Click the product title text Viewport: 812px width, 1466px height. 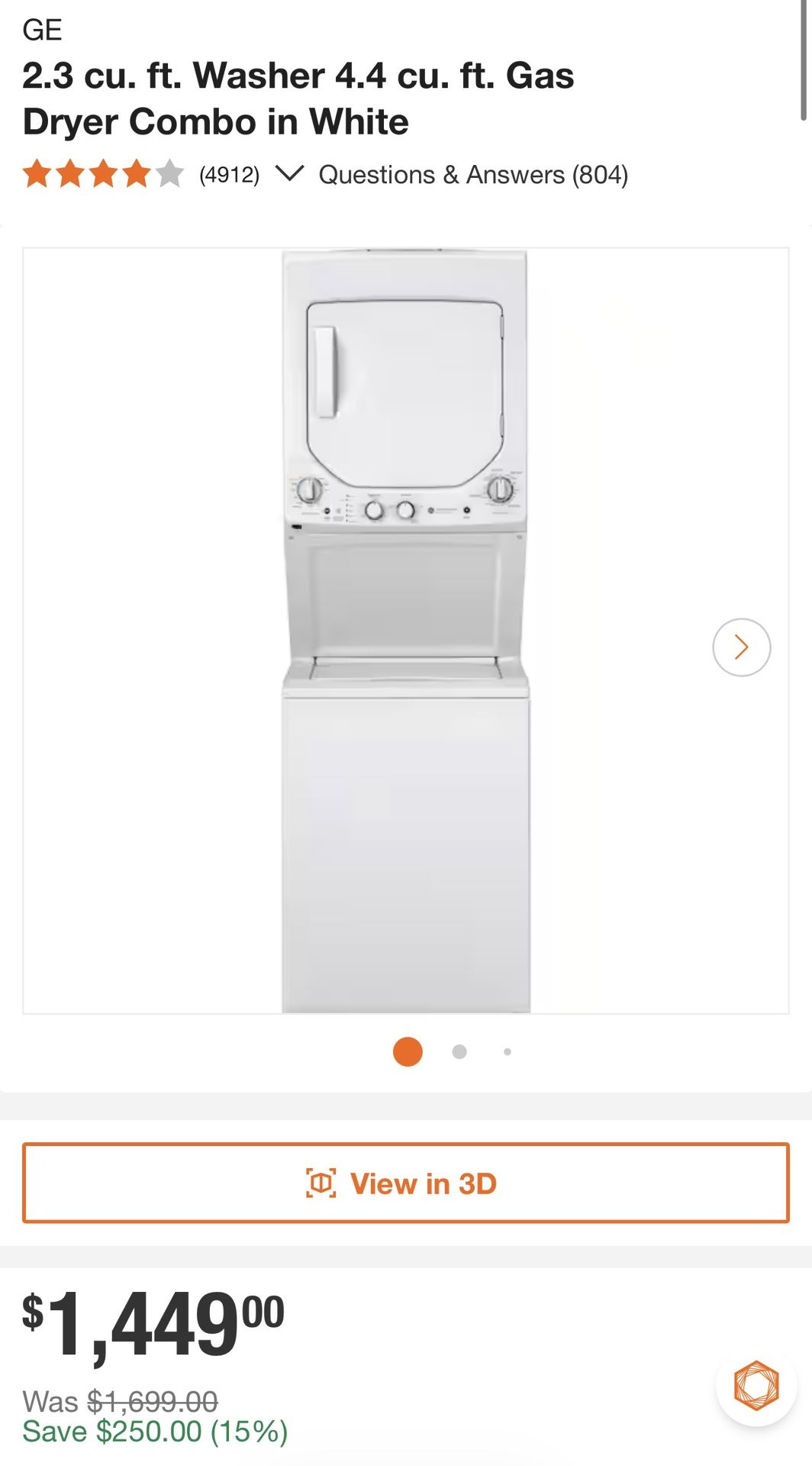[298, 98]
